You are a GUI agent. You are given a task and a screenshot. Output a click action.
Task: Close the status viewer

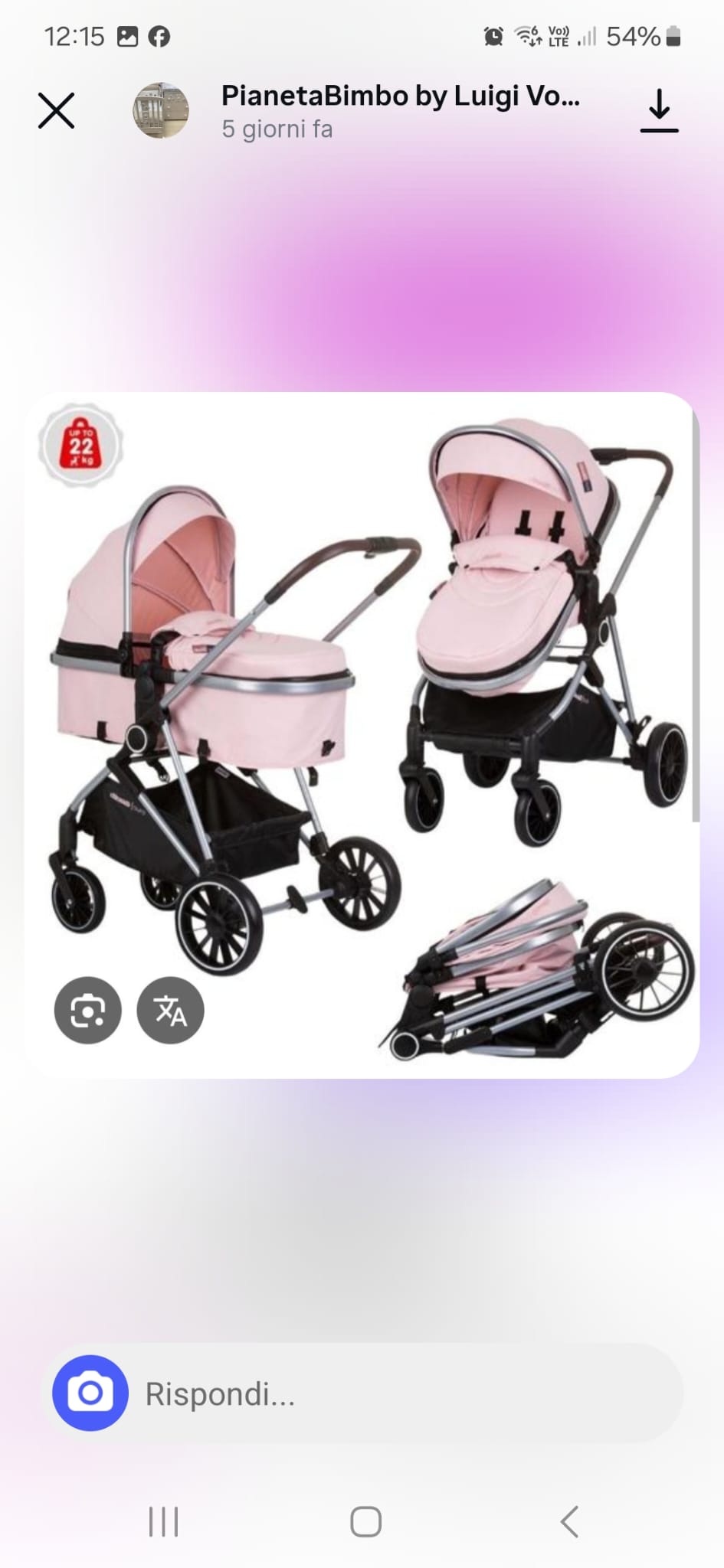56,111
